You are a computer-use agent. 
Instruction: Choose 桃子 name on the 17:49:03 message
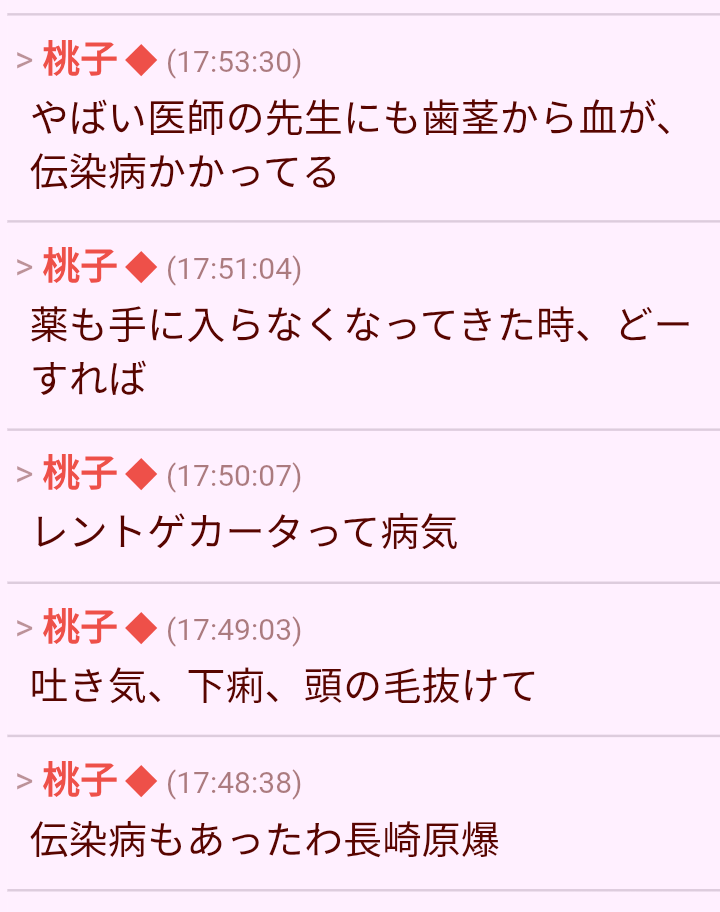click(80, 629)
